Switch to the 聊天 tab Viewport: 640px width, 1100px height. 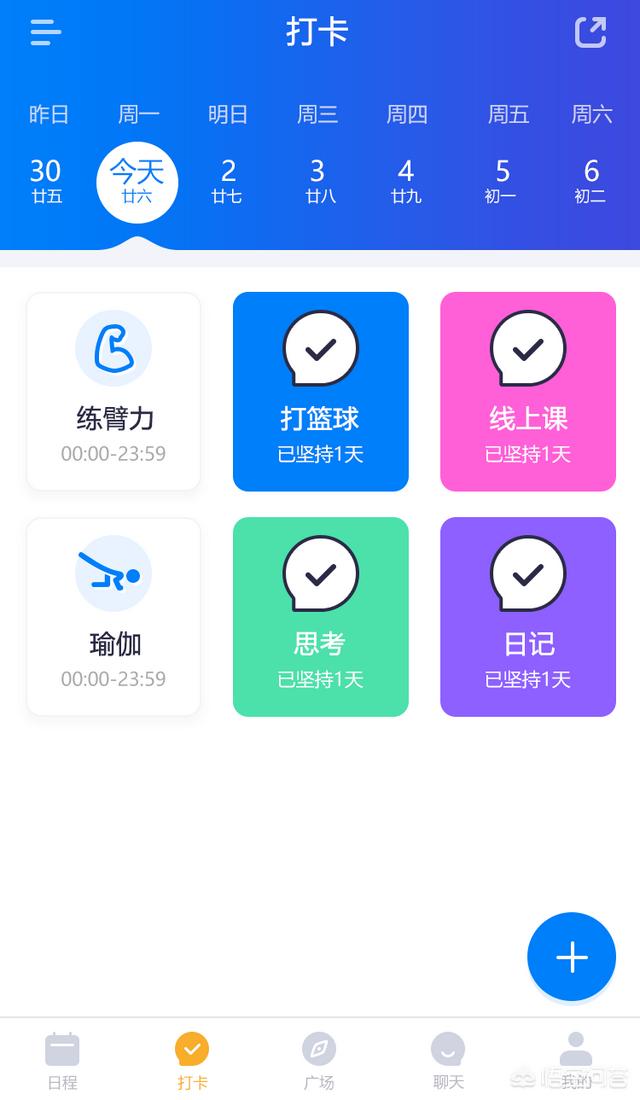coord(448,1060)
